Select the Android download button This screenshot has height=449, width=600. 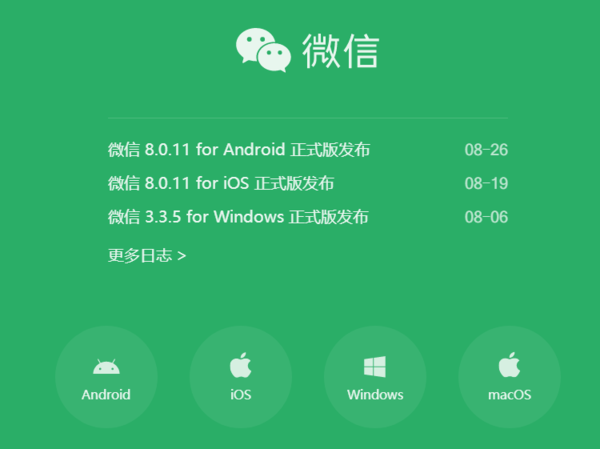coord(106,377)
